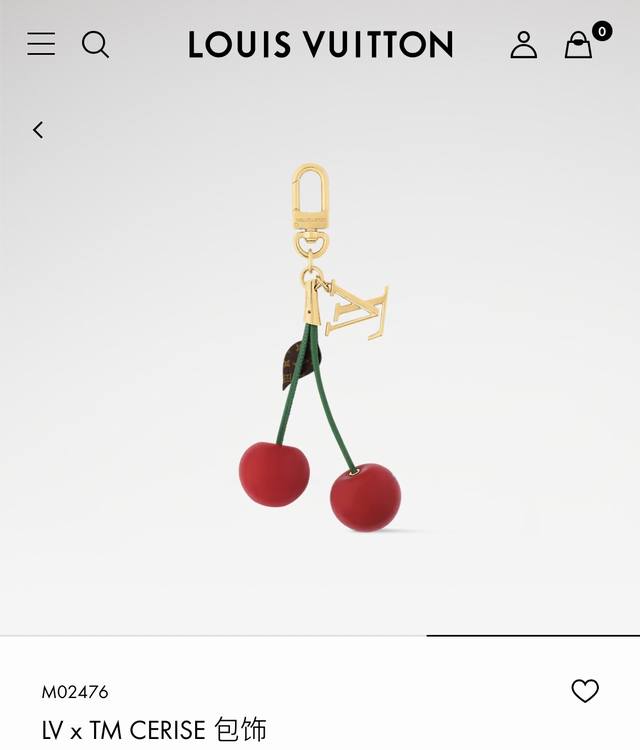Open the search icon
Screen dimensions: 640x750
95,44
